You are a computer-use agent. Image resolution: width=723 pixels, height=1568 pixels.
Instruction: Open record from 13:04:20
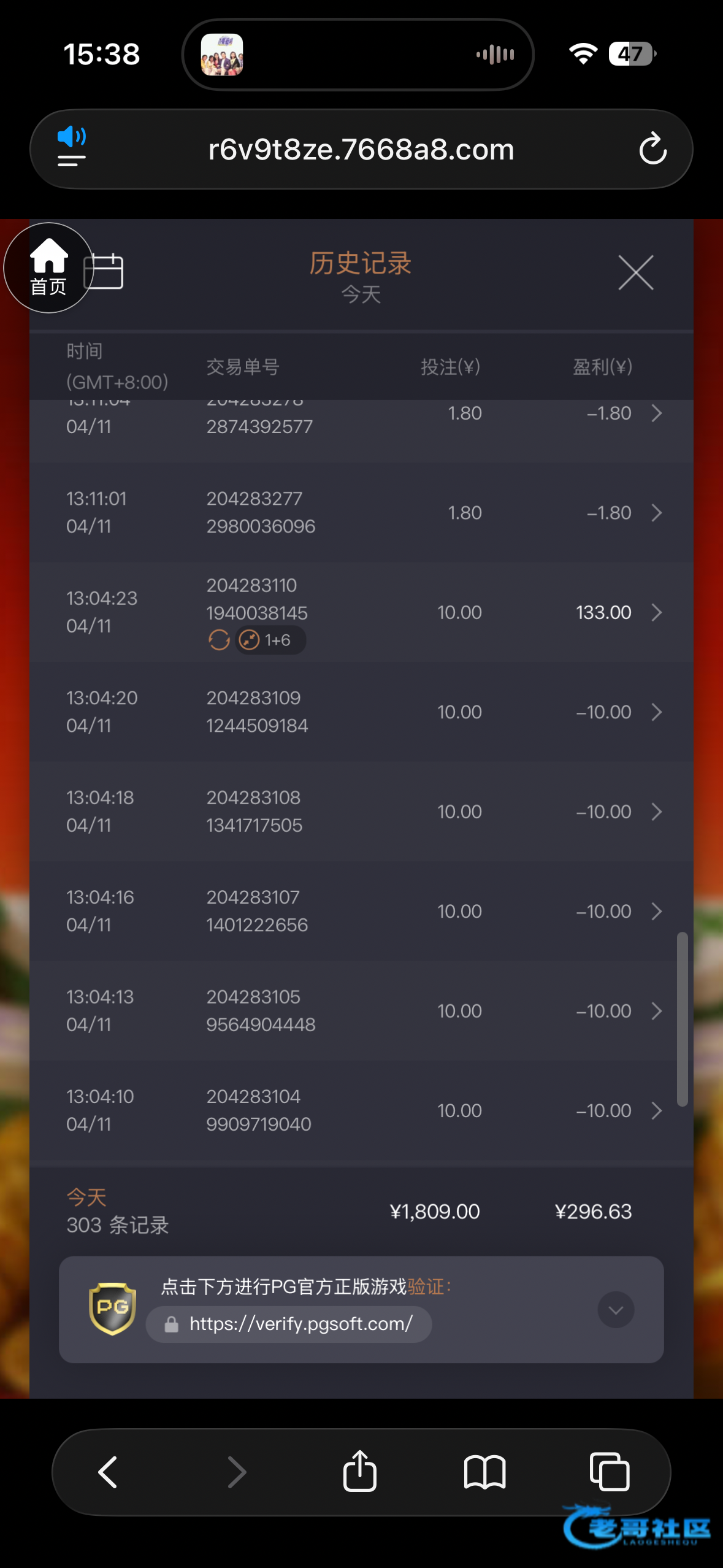point(361,712)
